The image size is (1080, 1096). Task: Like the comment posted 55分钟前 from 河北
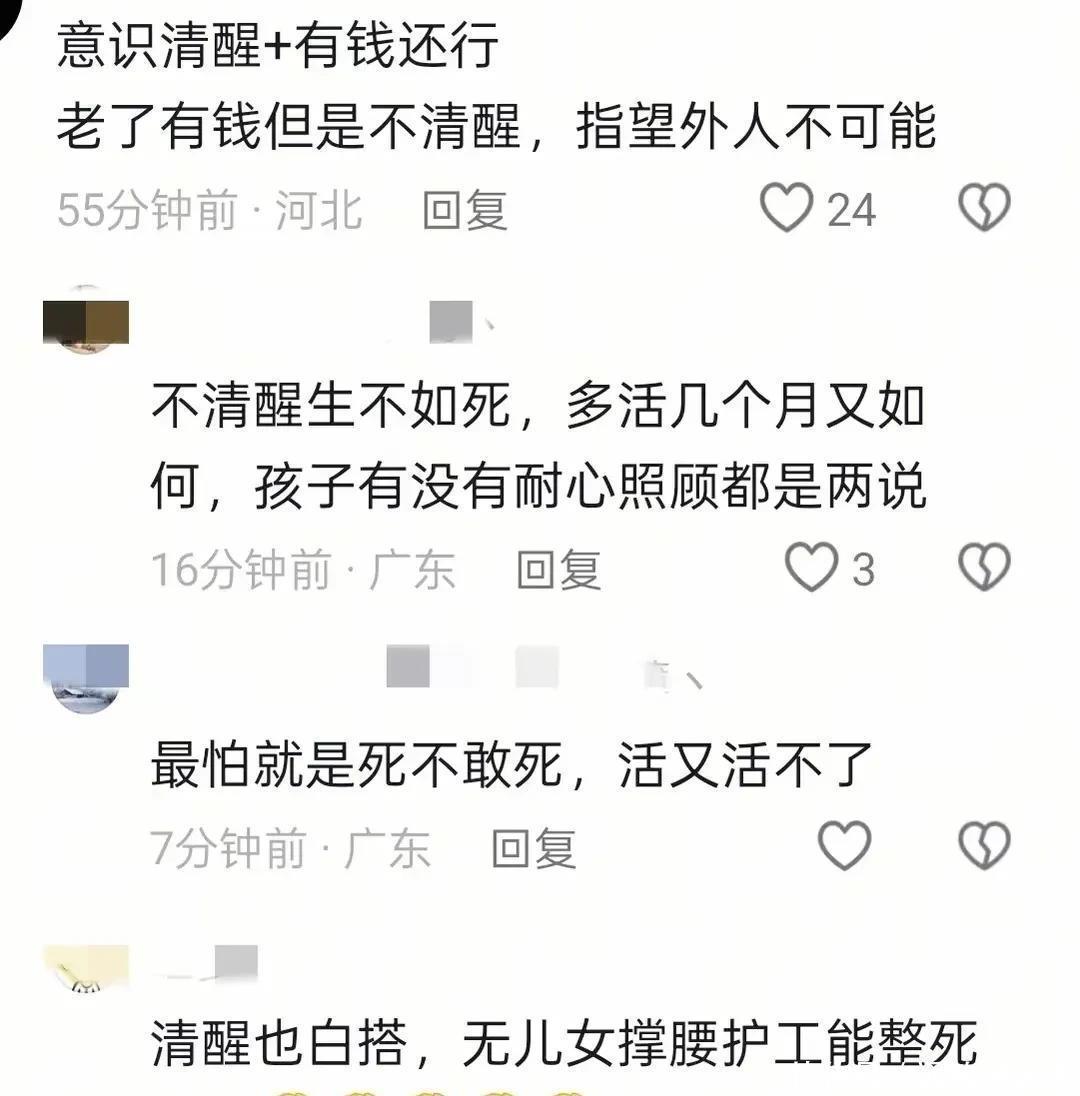click(x=788, y=209)
